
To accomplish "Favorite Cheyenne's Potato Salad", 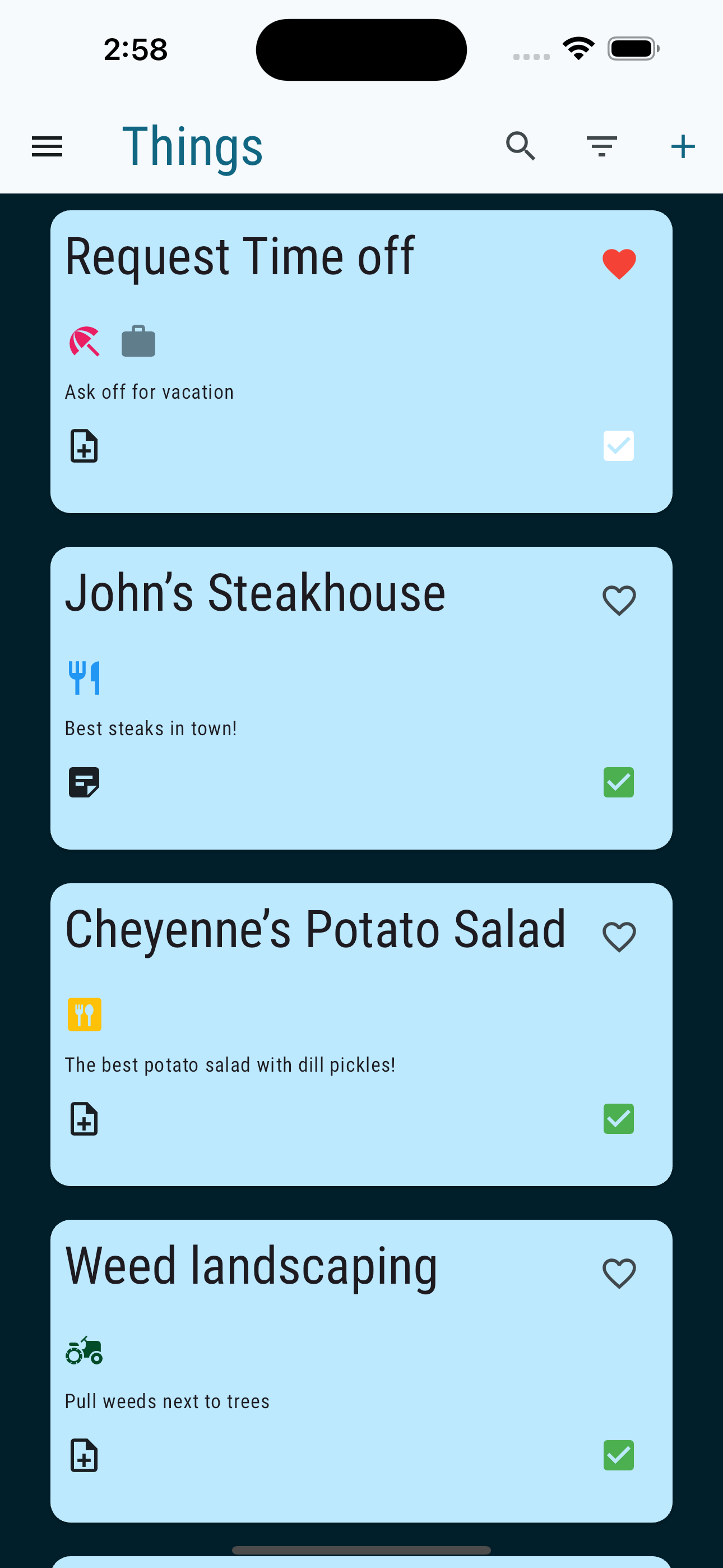I will (x=619, y=937).
